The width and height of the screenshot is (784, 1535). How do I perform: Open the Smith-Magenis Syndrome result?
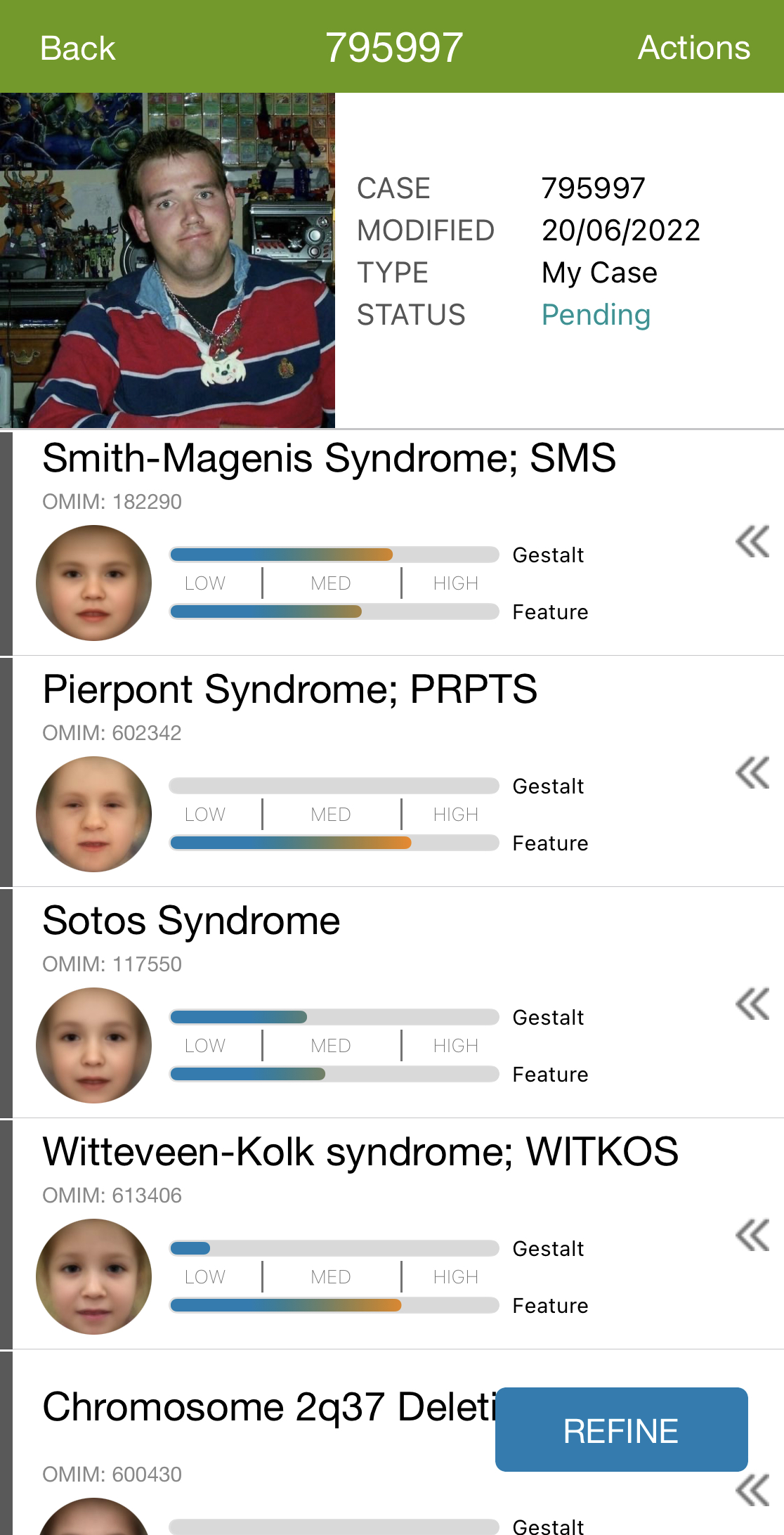(x=392, y=543)
